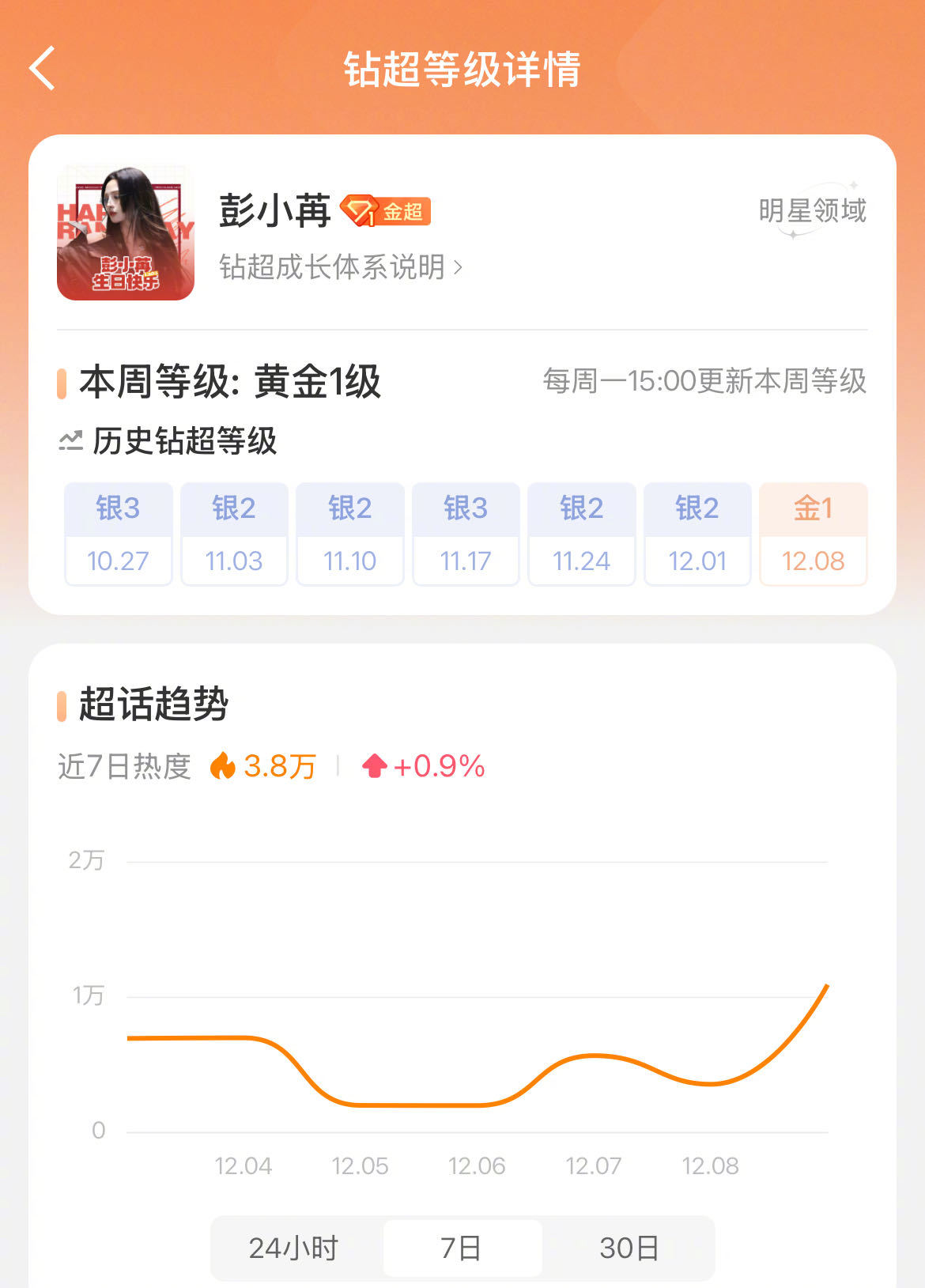
Task: Select the 银3 11.17 level card
Action: pyautogui.click(x=465, y=534)
